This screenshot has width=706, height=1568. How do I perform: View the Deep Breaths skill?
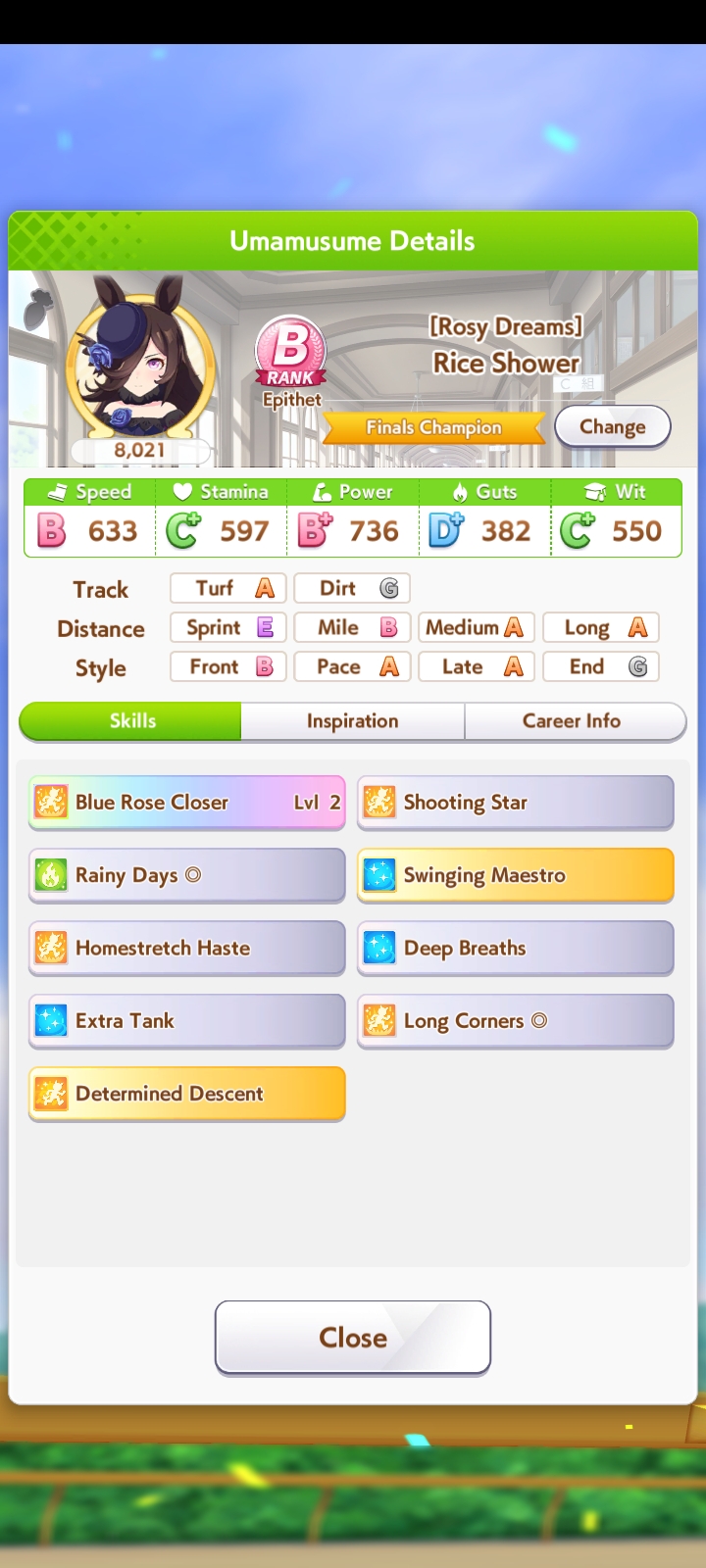coord(516,948)
